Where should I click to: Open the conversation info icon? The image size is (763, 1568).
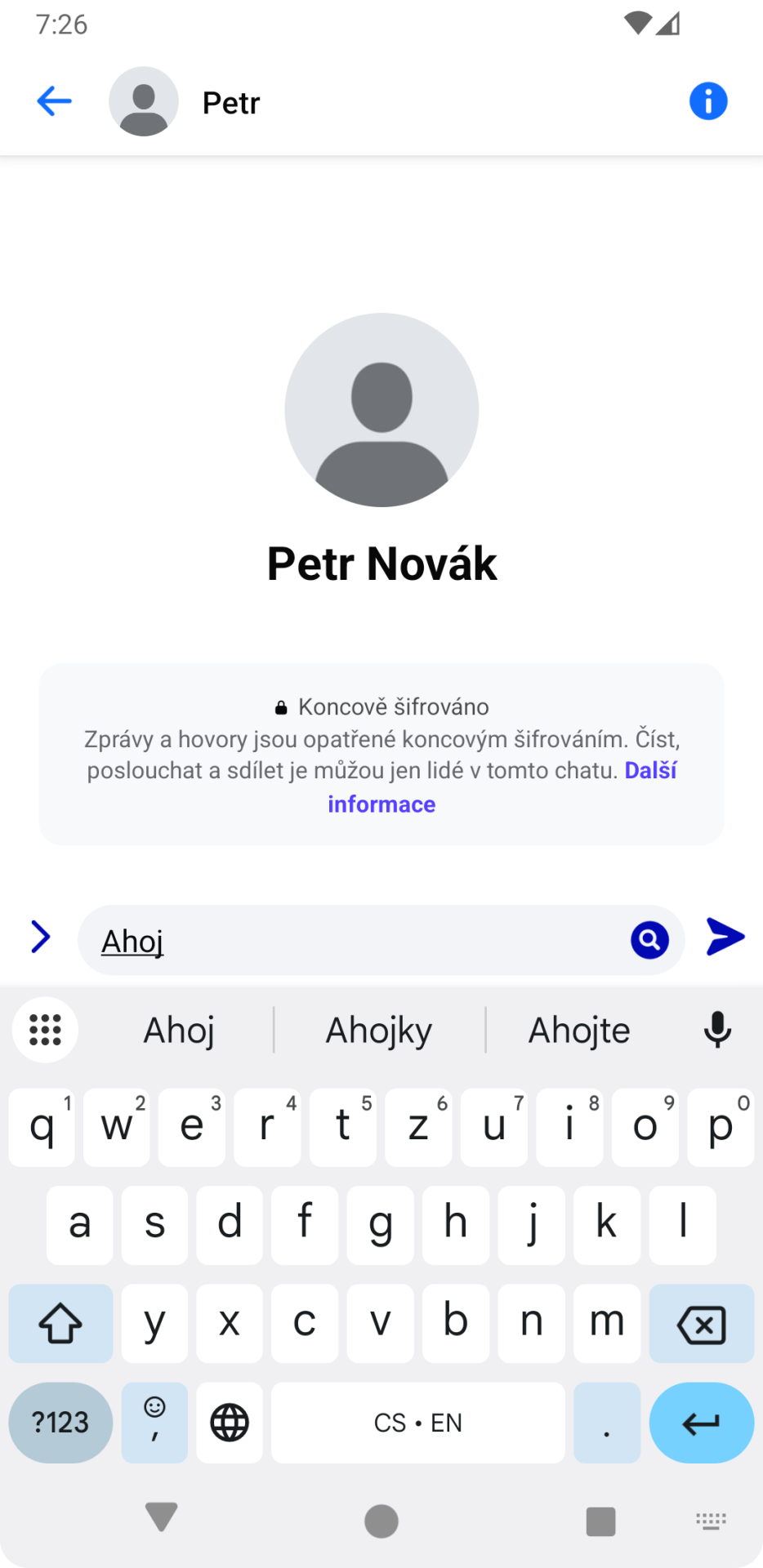[x=707, y=101]
